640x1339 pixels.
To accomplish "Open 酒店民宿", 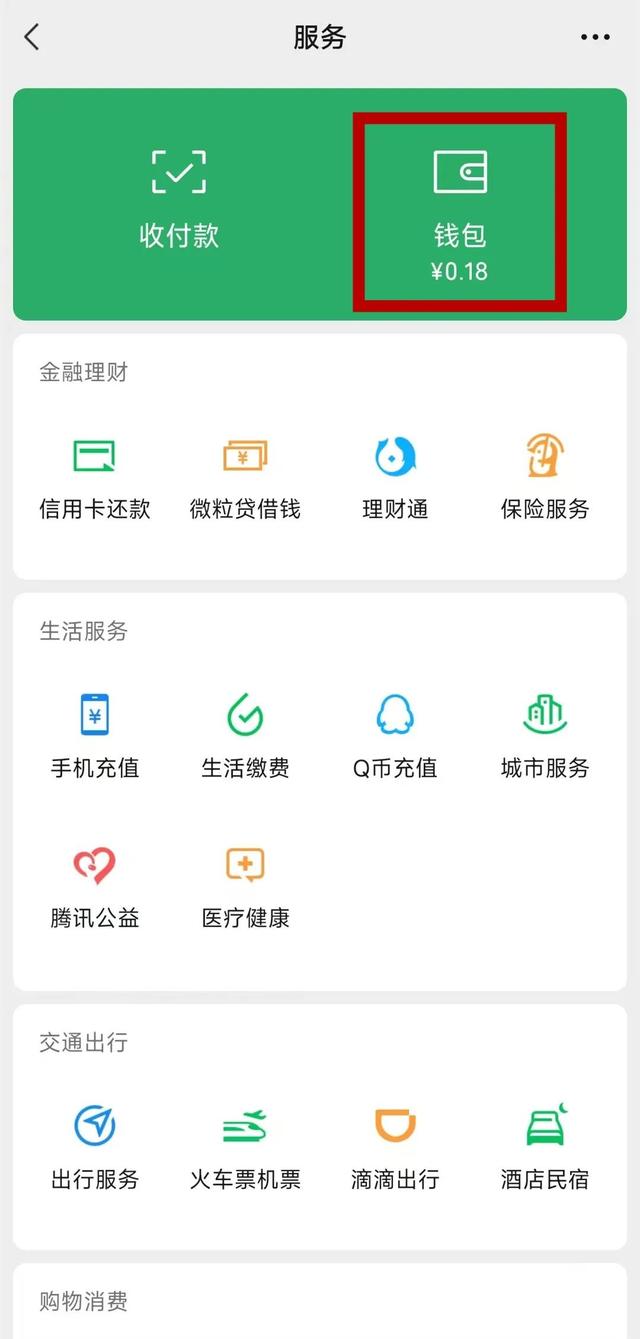I will pyautogui.click(x=545, y=1148).
